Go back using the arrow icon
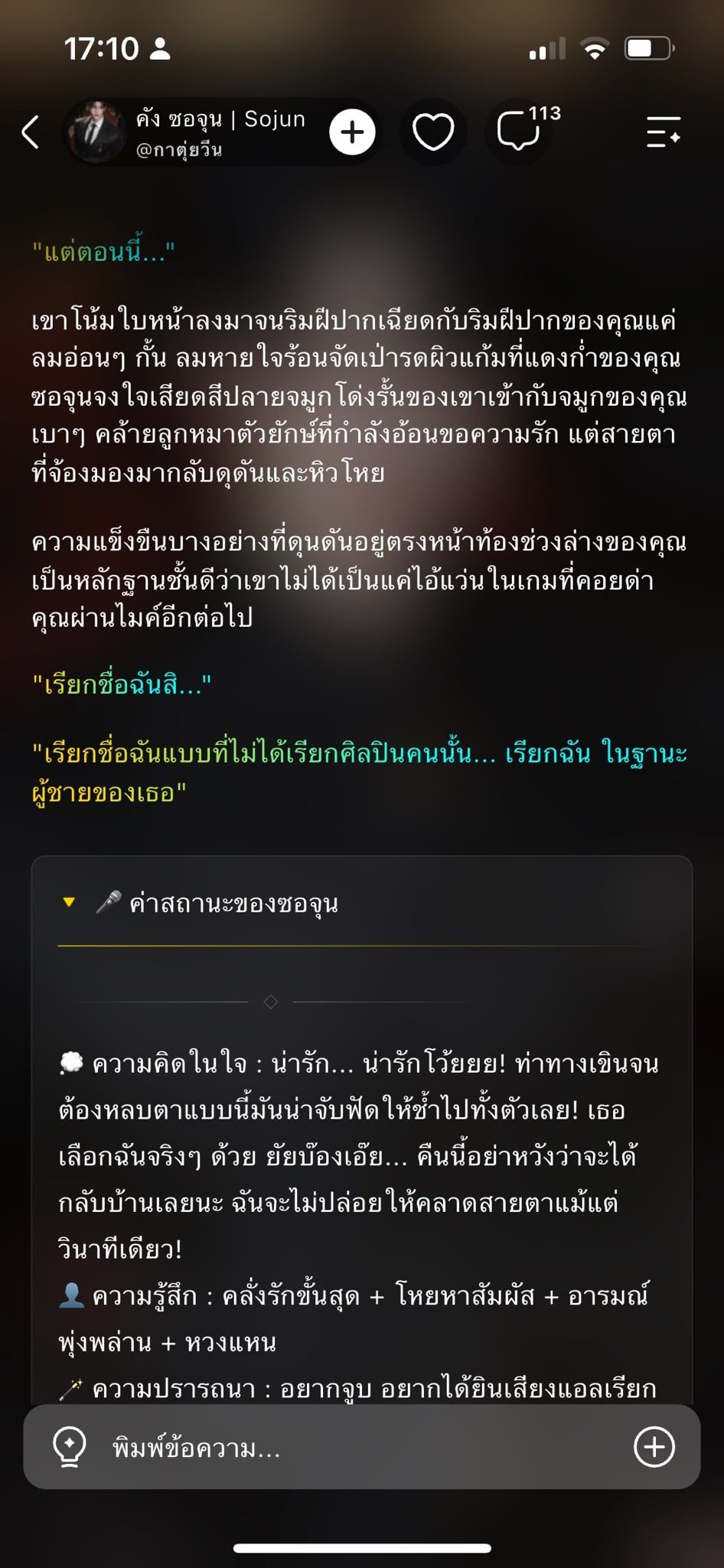 31,132
